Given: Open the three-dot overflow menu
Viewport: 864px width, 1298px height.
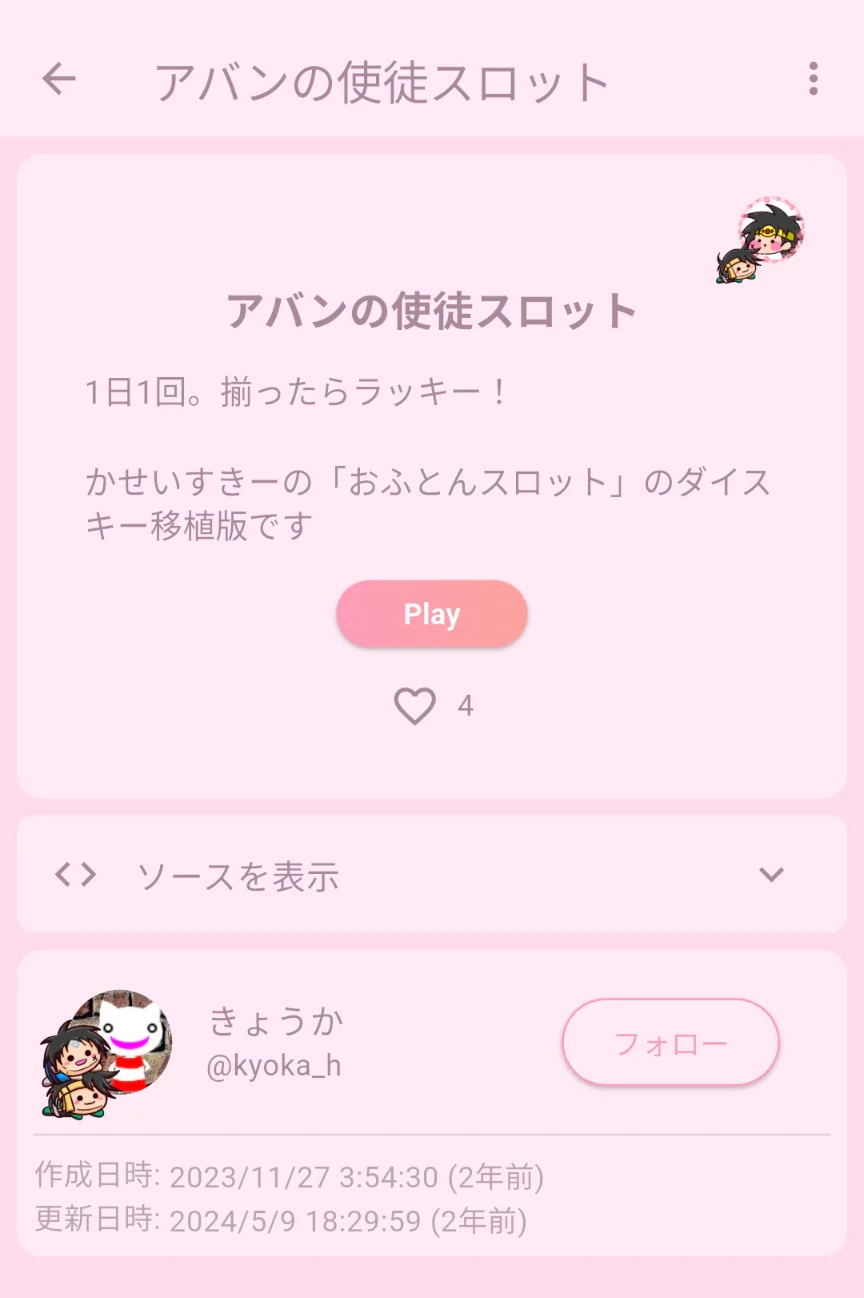Looking at the screenshot, I should pyautogui.click(x=813, y=79).
